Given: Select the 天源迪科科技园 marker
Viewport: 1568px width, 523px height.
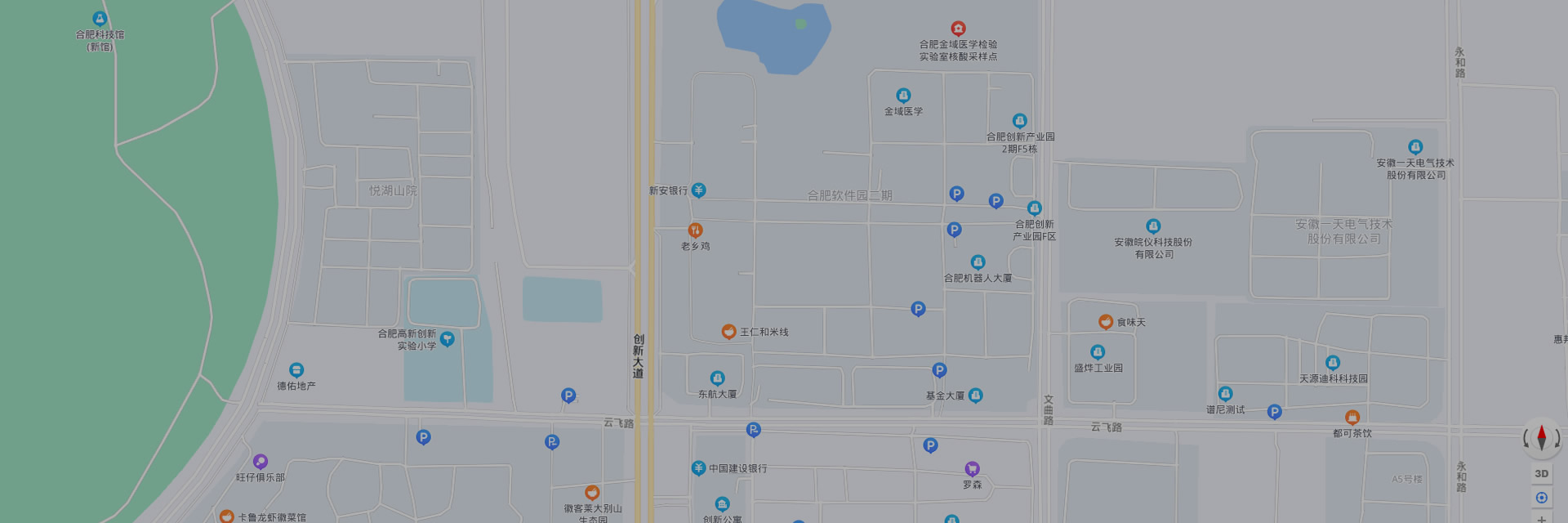Looking at the screenshot, I should pyautogui.click(x=1333, y=363).
